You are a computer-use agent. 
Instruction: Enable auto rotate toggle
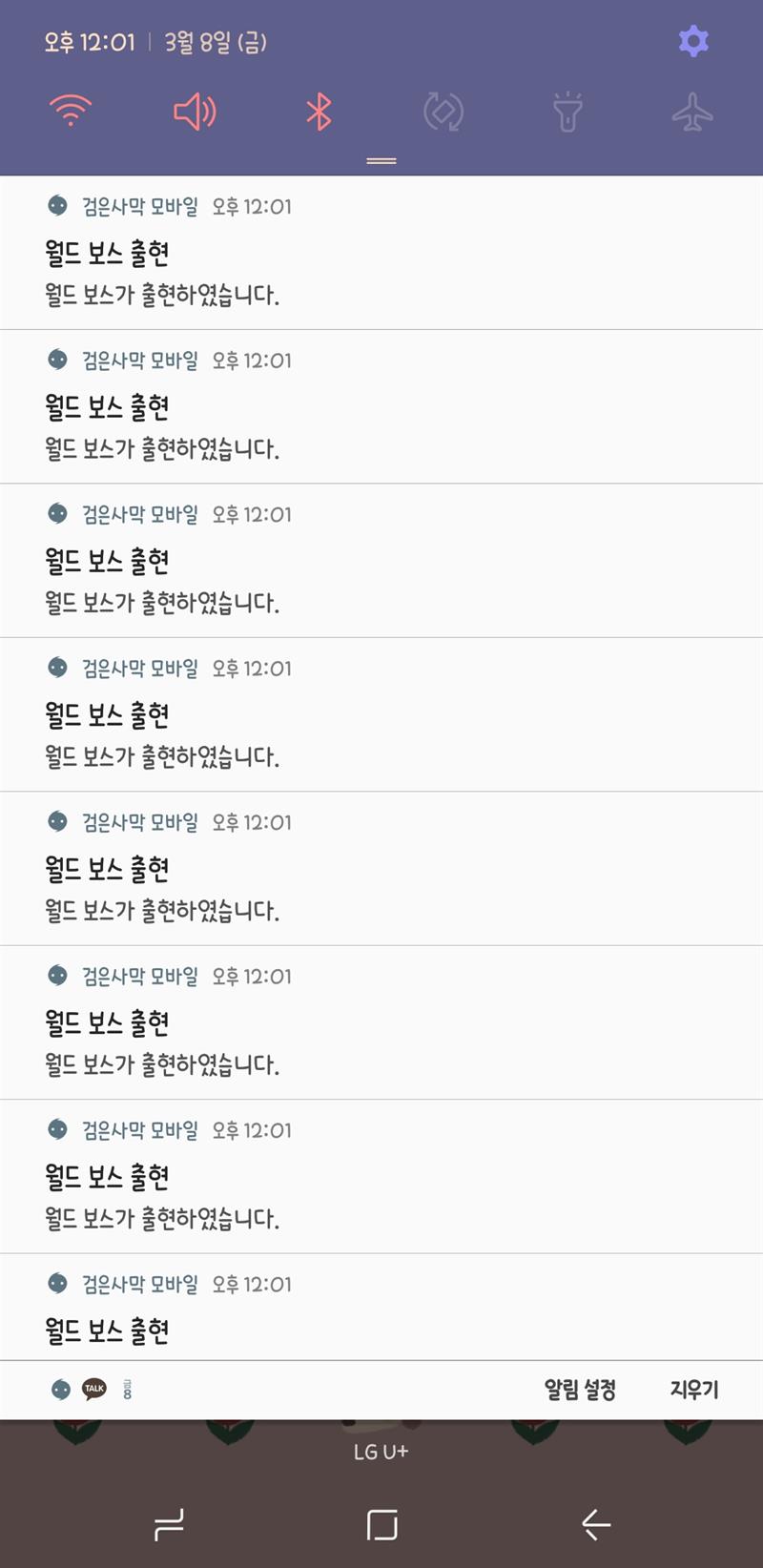point(443,112)
